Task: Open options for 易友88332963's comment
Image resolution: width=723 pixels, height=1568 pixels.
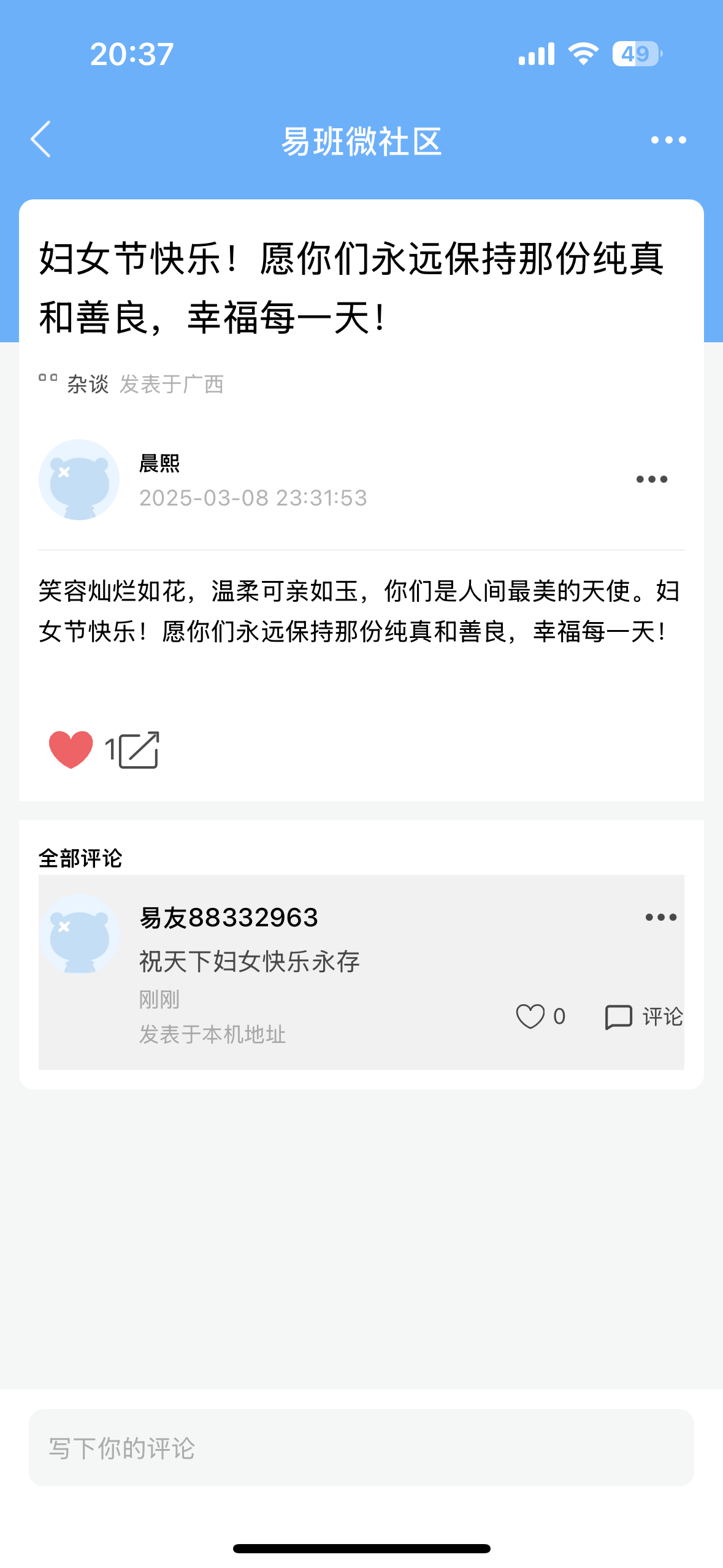Action: (x=660, y=918)
